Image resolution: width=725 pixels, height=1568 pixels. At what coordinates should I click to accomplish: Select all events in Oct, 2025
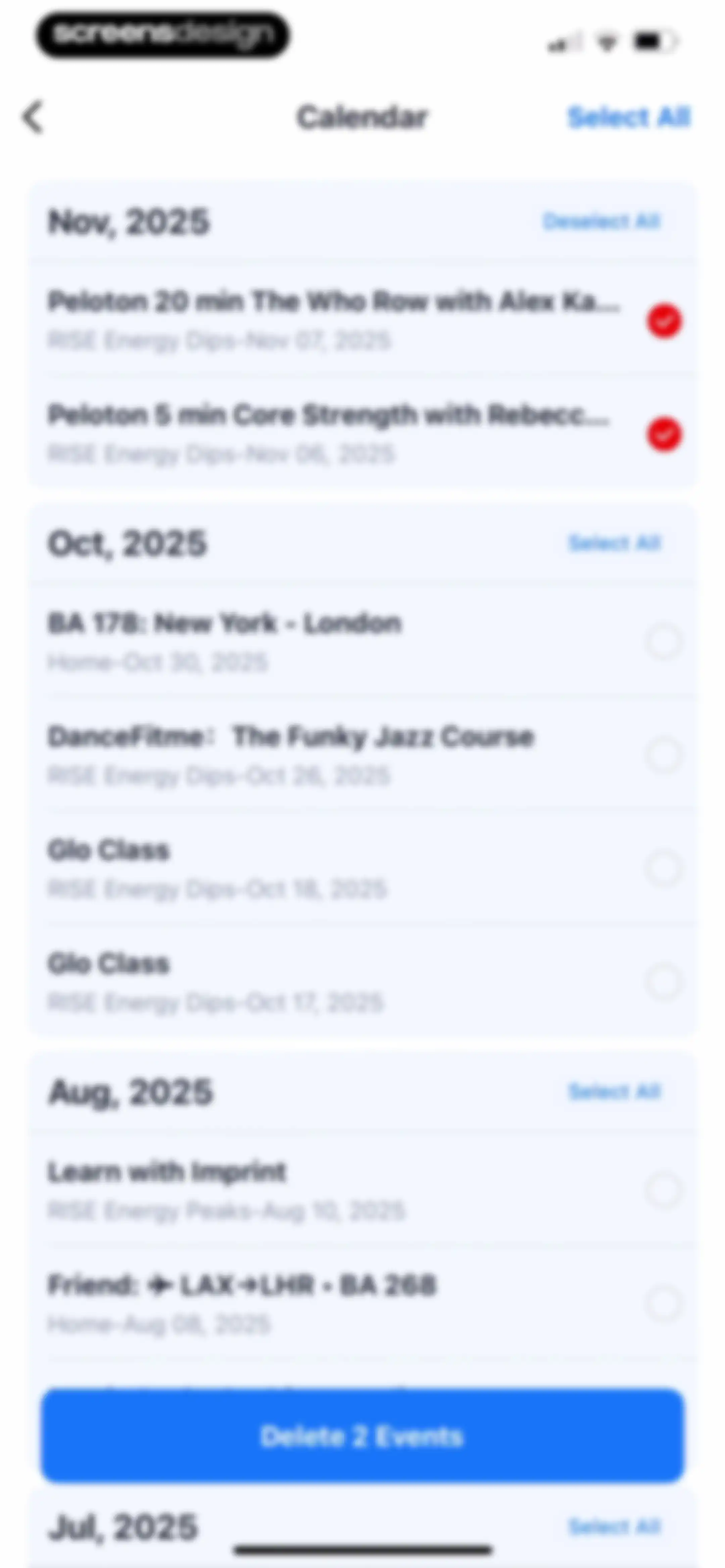pyautogui.click(x=614, y=543)
